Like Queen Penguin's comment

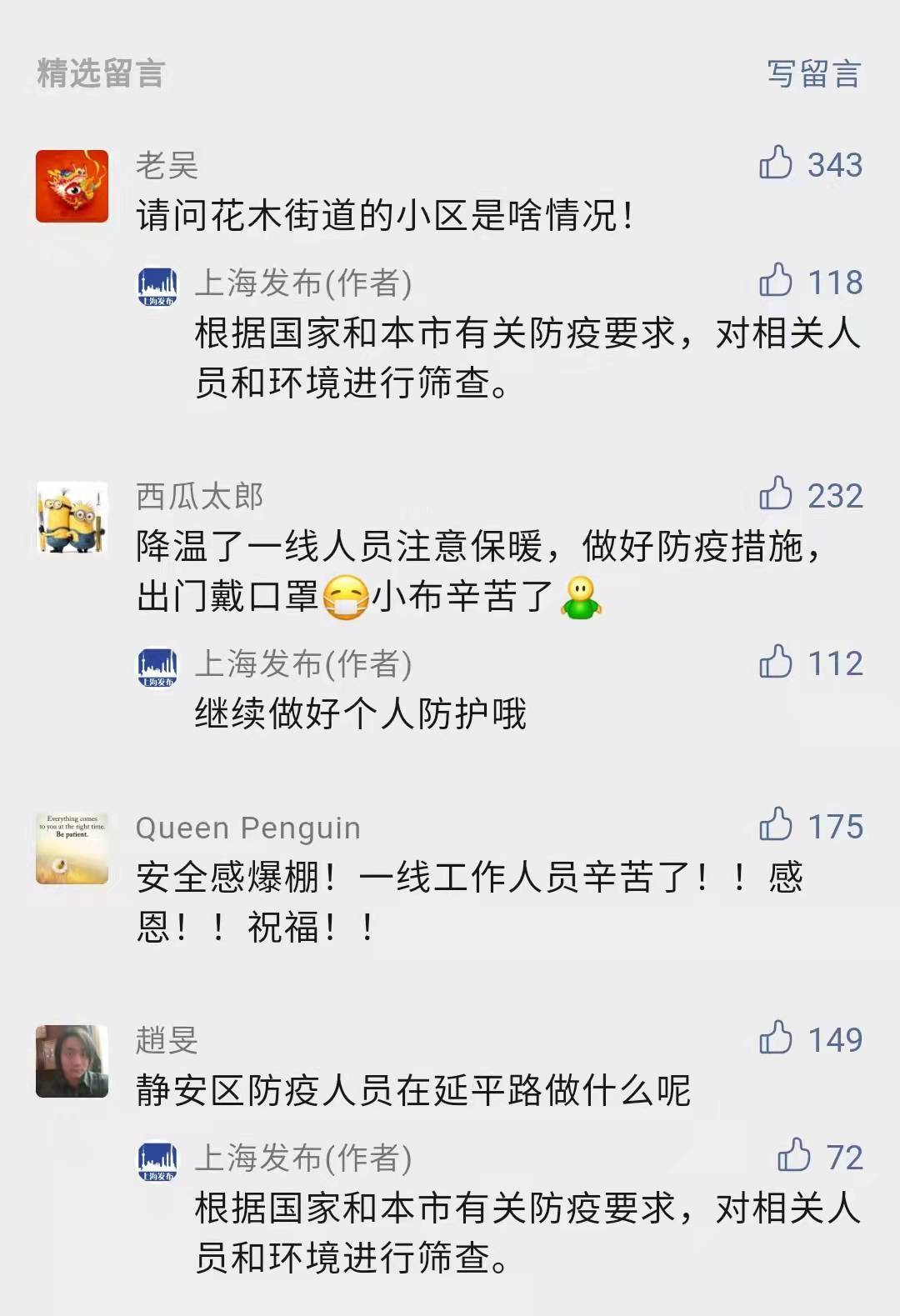click(x=776, y=825)
